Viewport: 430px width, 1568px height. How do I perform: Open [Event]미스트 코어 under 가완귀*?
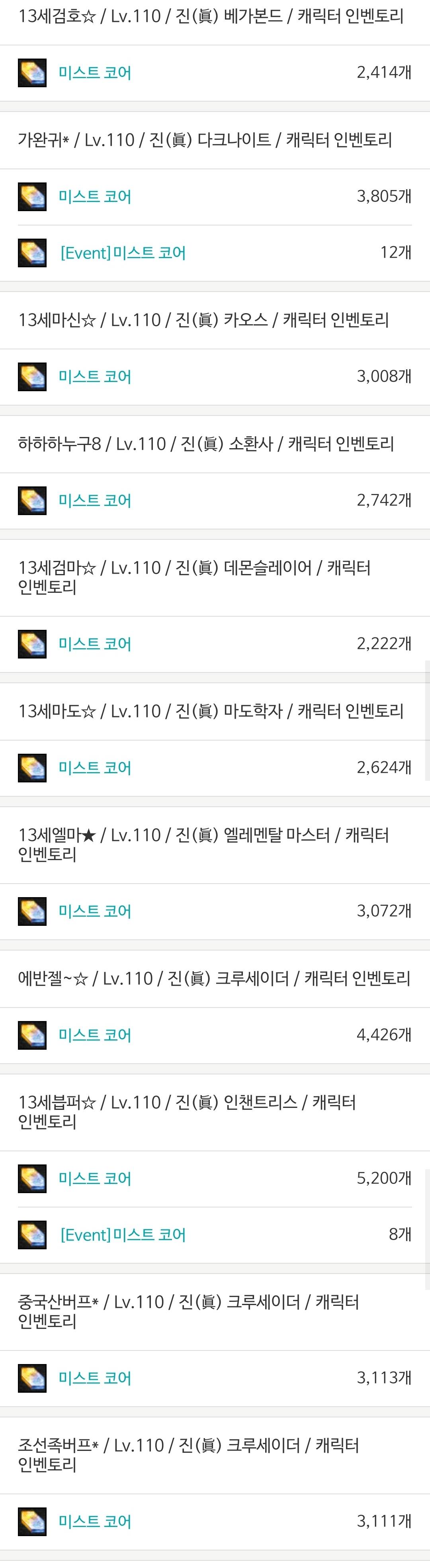(x=123, y=253)
